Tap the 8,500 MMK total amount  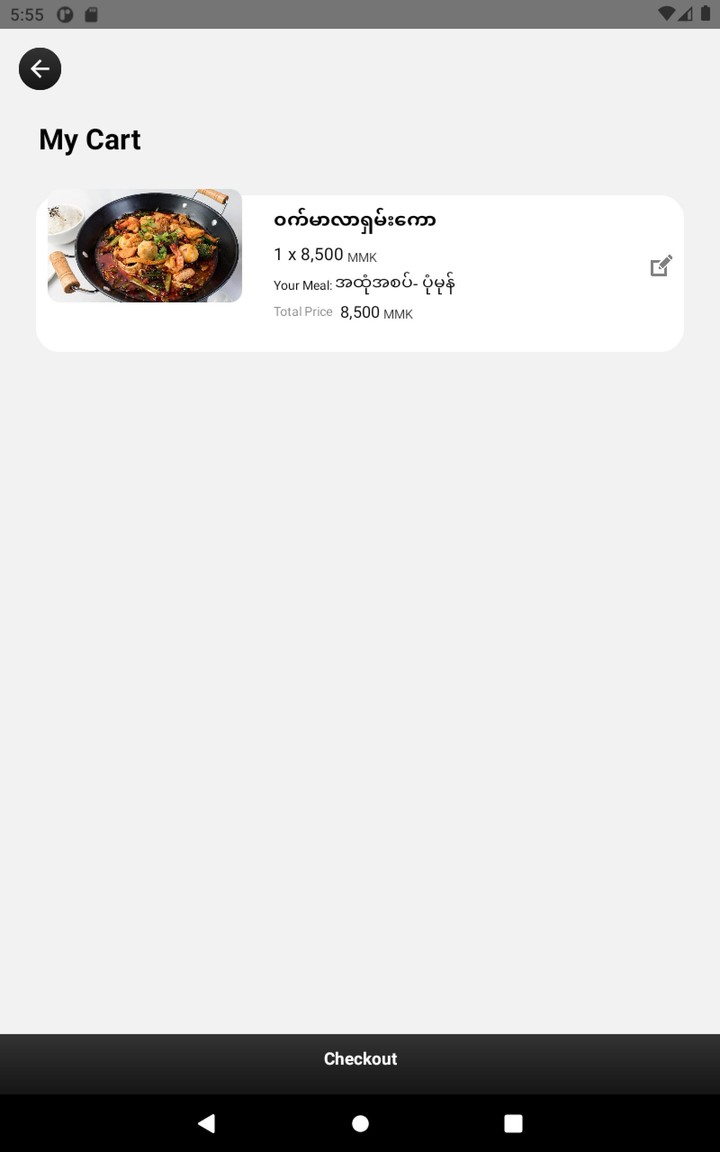(376, 312)
